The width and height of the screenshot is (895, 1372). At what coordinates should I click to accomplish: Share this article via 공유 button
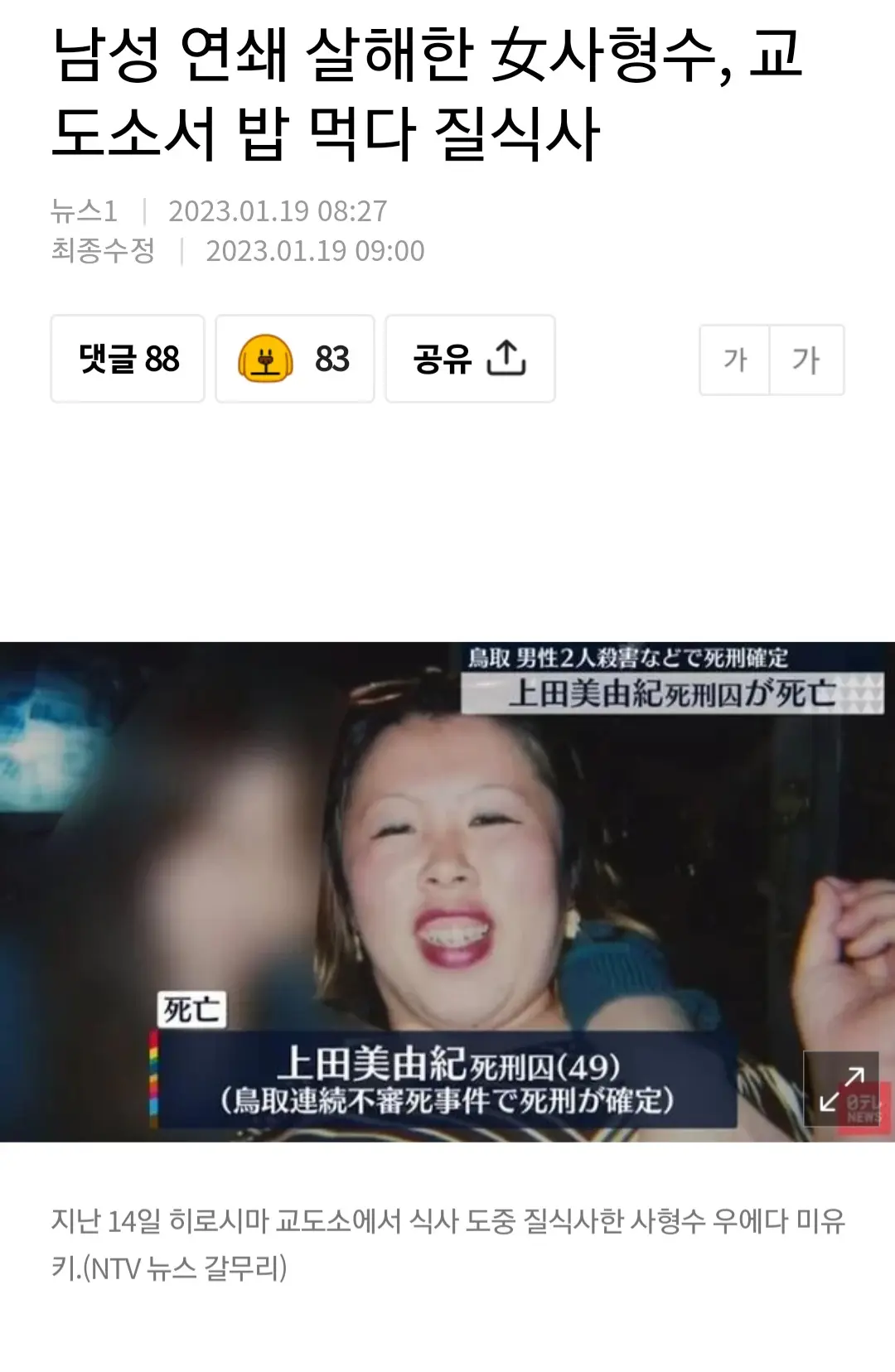[x=470, y=359]
